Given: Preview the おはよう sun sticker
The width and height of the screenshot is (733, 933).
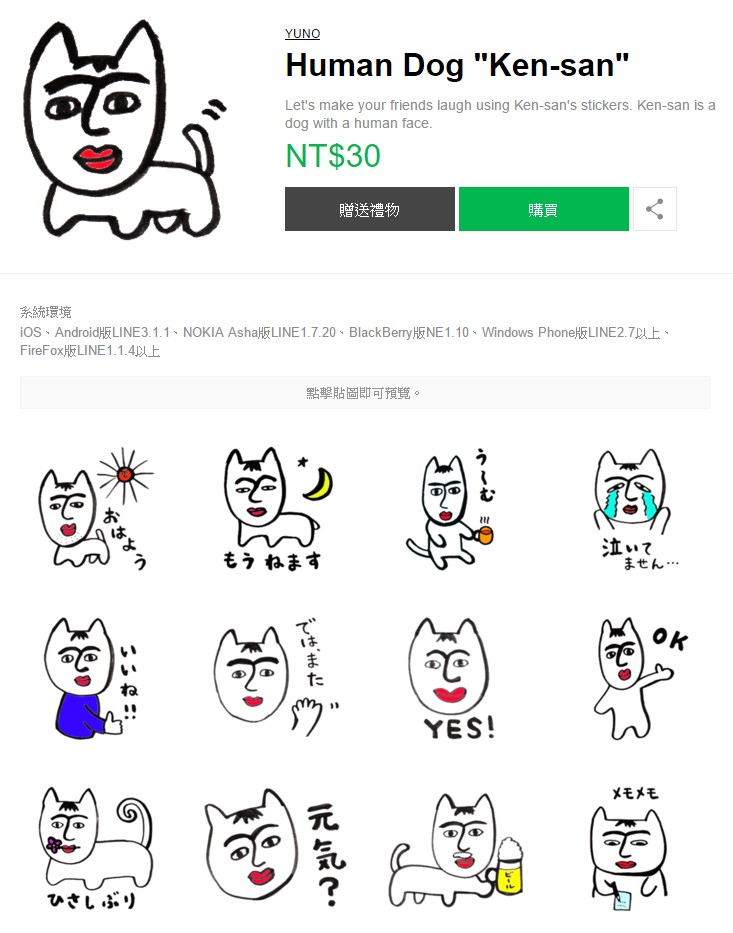Looking at the screenshot, I should [x=92, y=509].
